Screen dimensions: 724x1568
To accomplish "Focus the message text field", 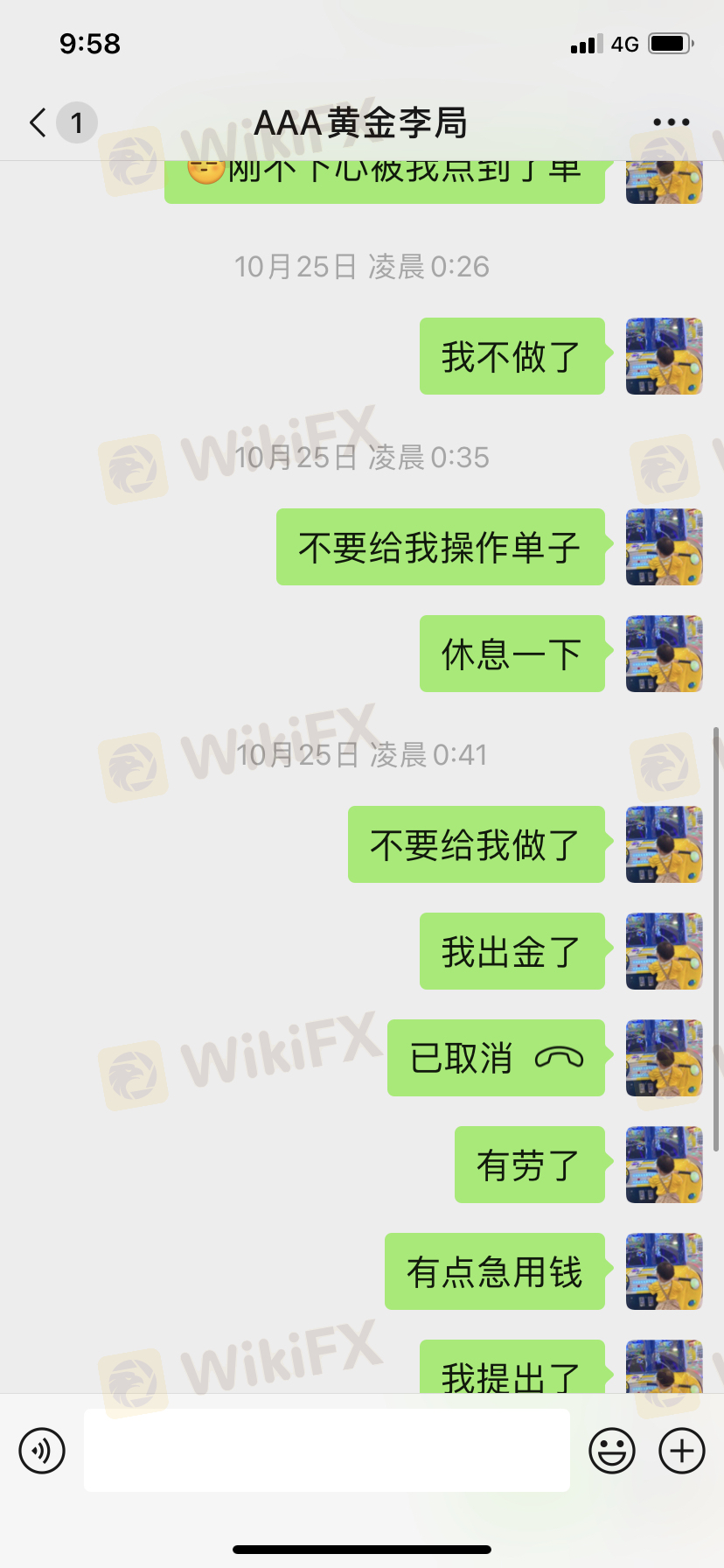I will tap(326, 1451).
